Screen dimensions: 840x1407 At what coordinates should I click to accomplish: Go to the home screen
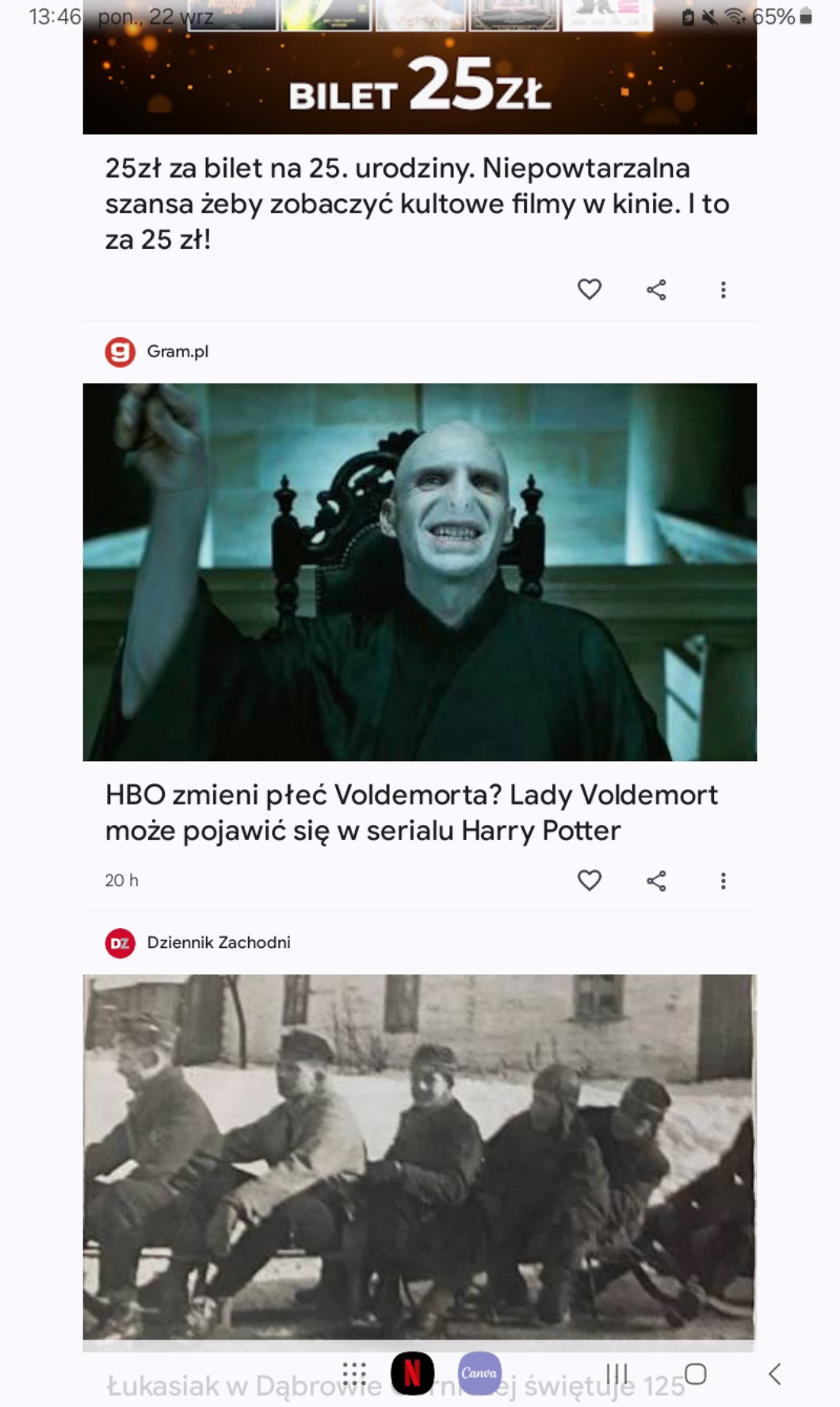coord(695,1374)
